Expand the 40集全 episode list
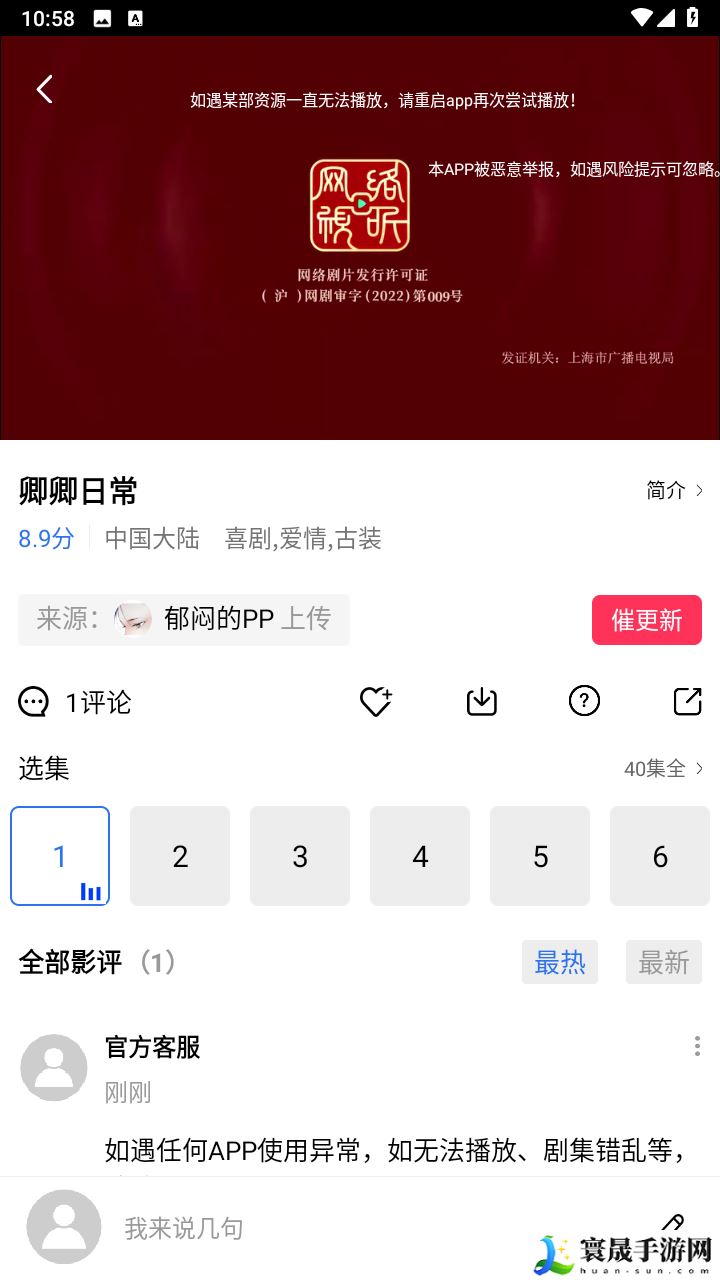The image size is (720, 1280). [x=664, y=768]
